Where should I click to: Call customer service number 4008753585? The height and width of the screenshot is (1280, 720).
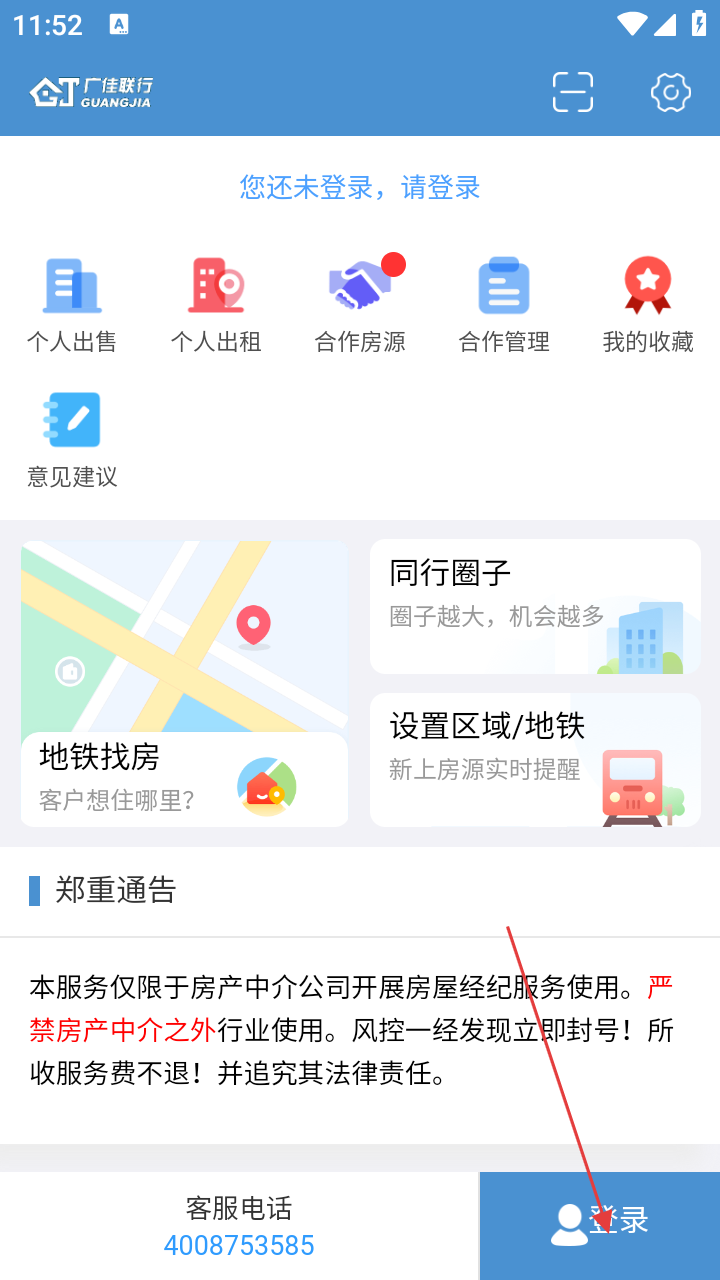click(x=239, y=1245)
